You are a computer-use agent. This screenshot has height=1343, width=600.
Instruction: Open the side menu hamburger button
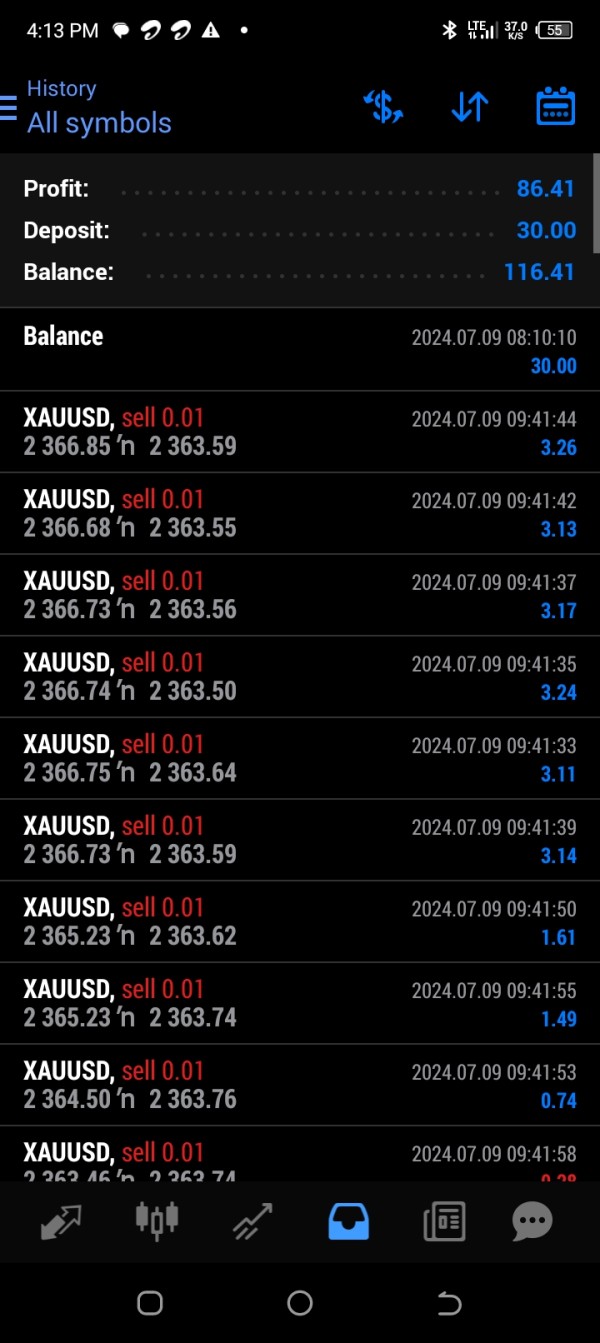(x=8, y=108)
